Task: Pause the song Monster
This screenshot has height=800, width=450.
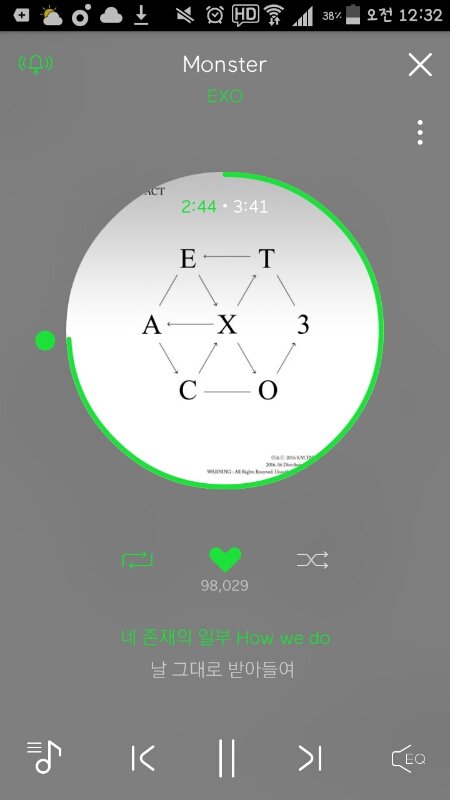Action: pos(226,758)
